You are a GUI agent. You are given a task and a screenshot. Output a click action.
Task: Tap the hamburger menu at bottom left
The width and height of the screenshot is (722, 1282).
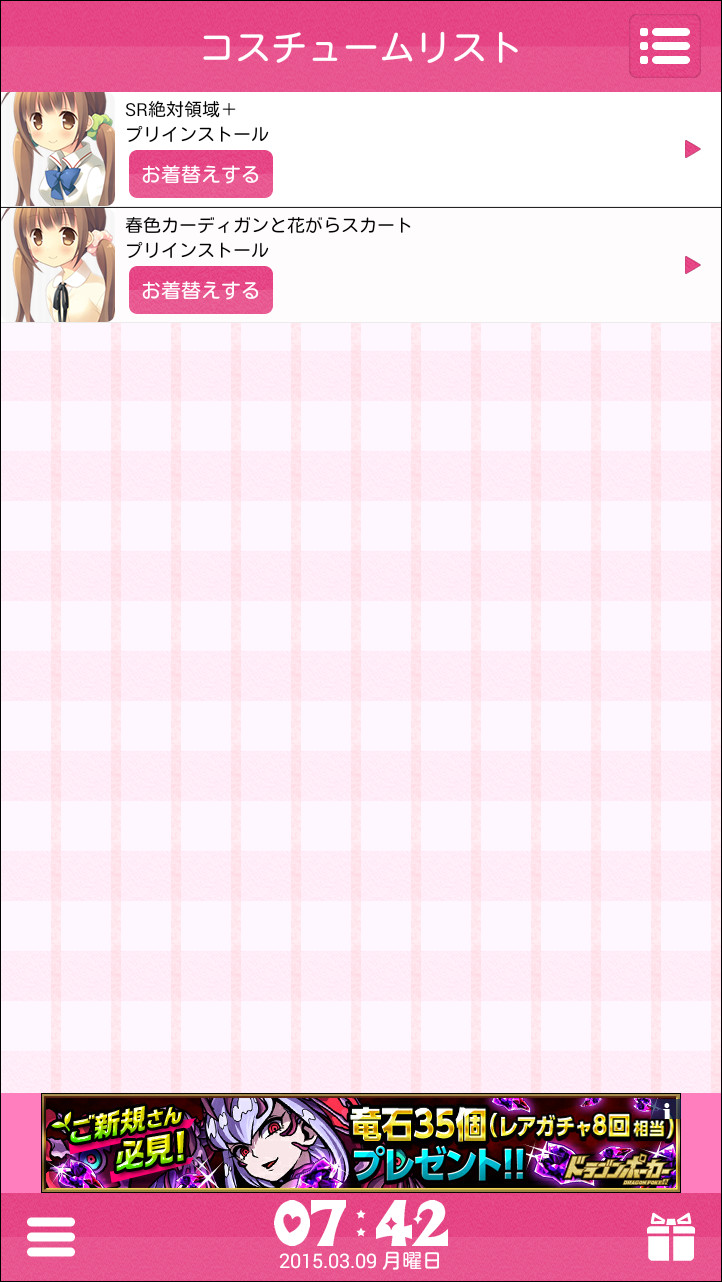(52, 1236)
